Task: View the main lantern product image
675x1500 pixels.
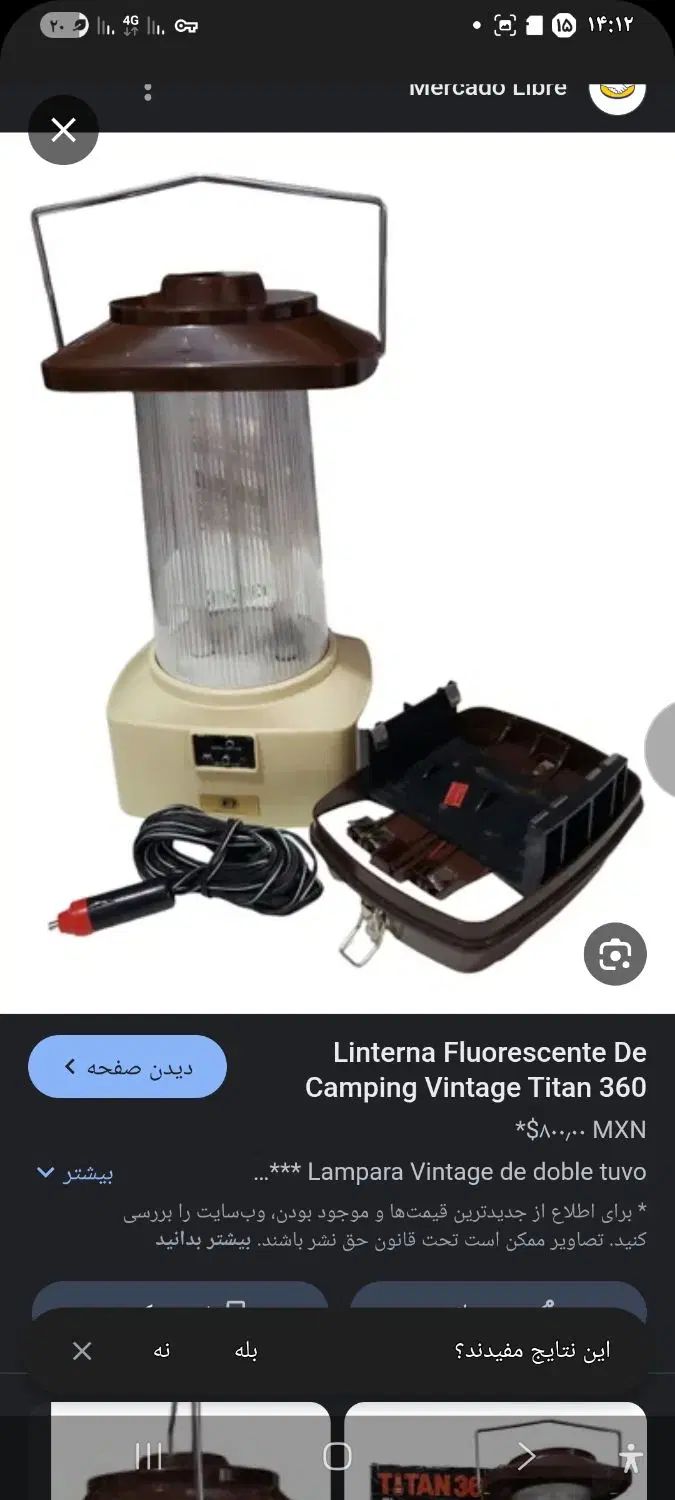Action: [x=330, y=570]
